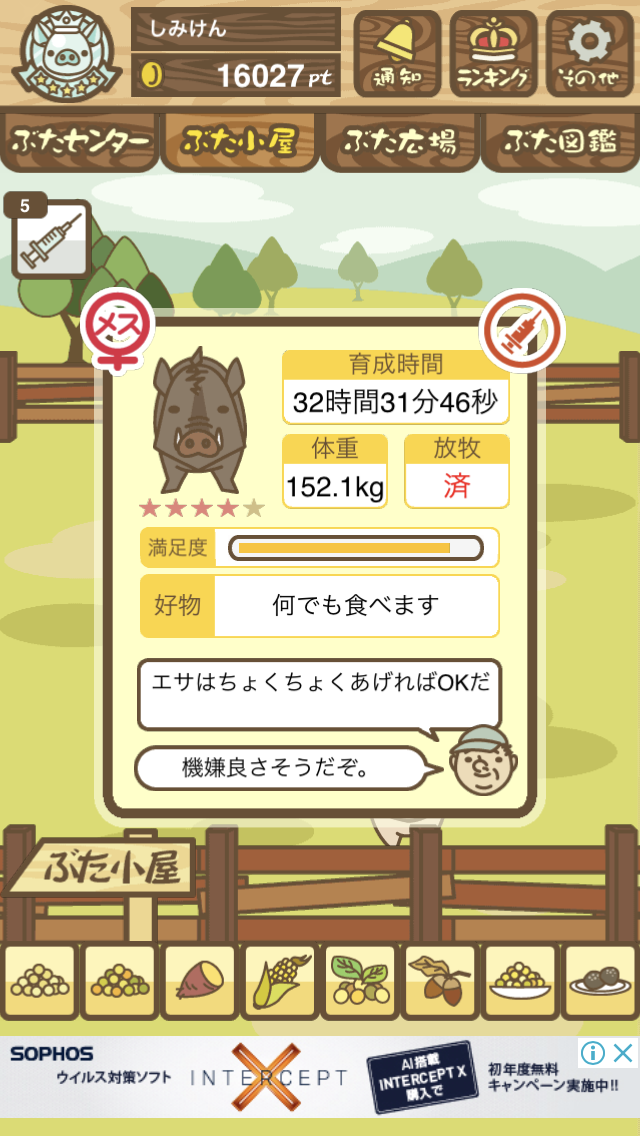Switch to the ぶた小屋 tab
The width and height of the screenshot is (640, 1136).
(239, 142)
